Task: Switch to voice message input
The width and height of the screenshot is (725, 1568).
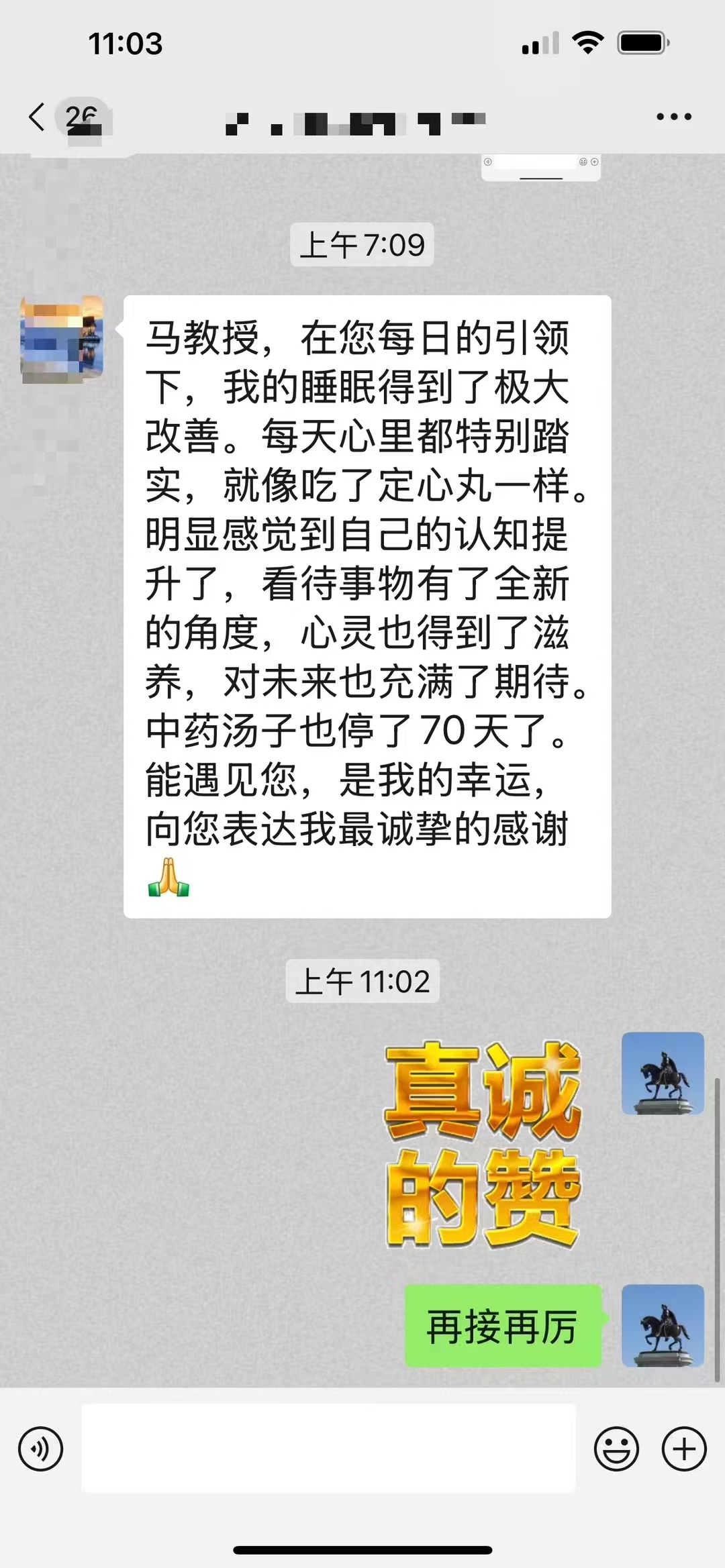Action: pos(41,1449)
